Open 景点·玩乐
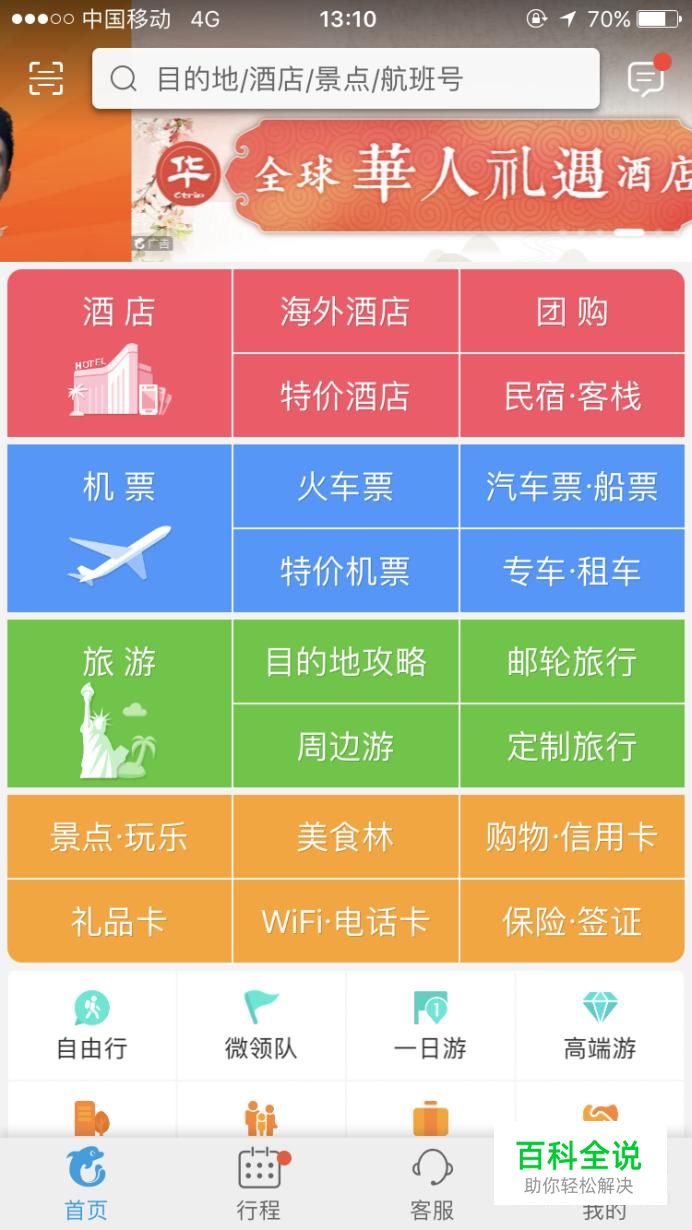The image size is (692, 1230). 119,836
